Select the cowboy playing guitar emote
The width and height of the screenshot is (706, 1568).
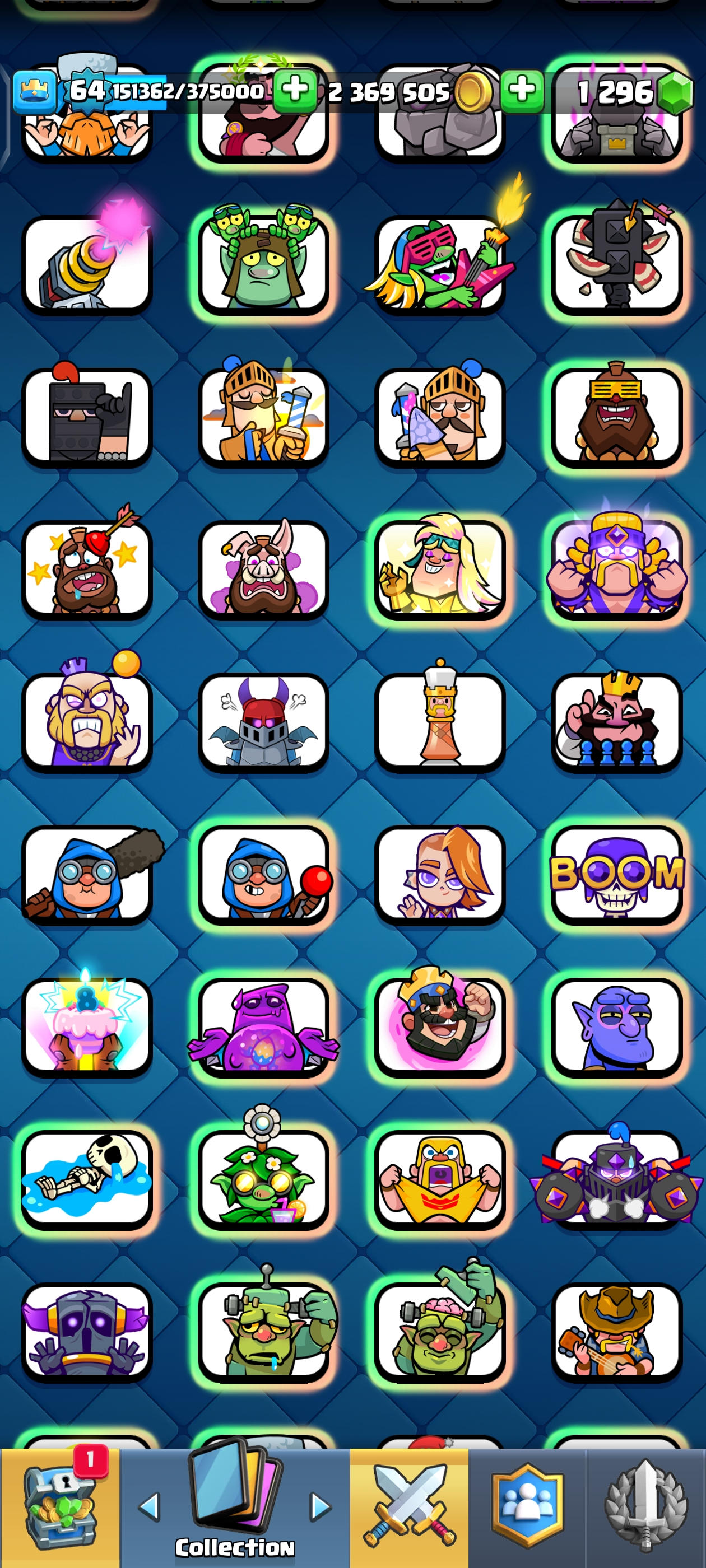click(616, 1332)
